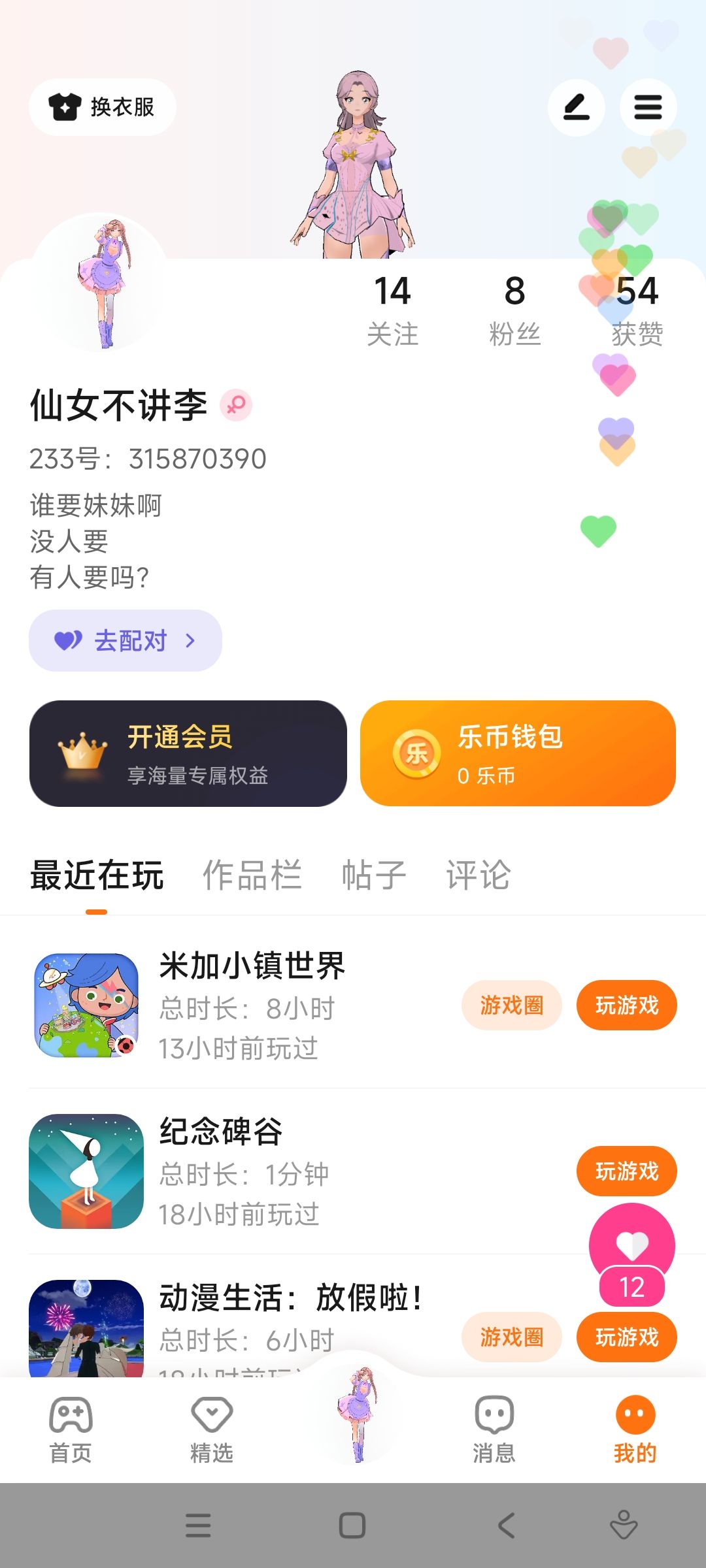Open the 开通会员 membership card

(188, 753)
